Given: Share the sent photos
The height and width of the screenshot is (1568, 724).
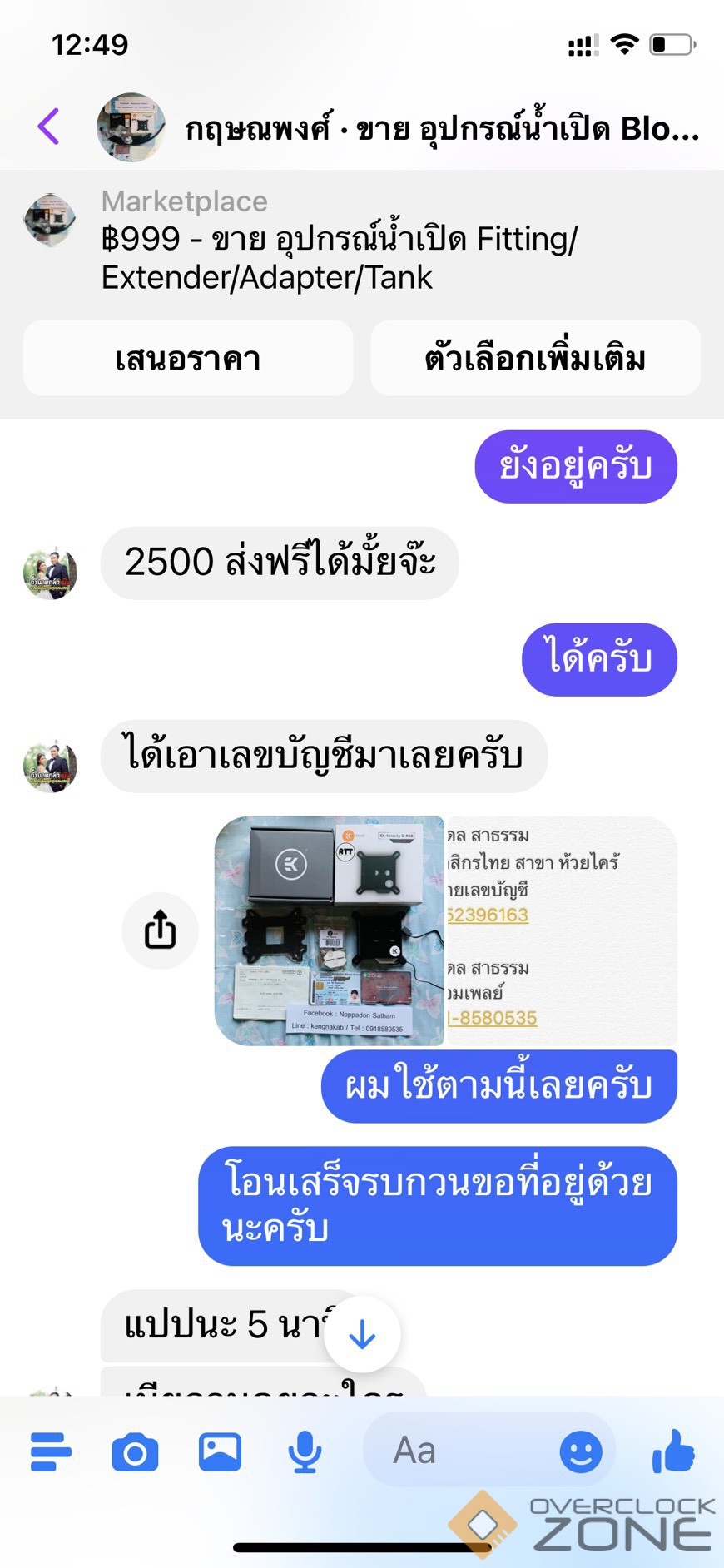Looking at the screenshot, I should [160, 930].
